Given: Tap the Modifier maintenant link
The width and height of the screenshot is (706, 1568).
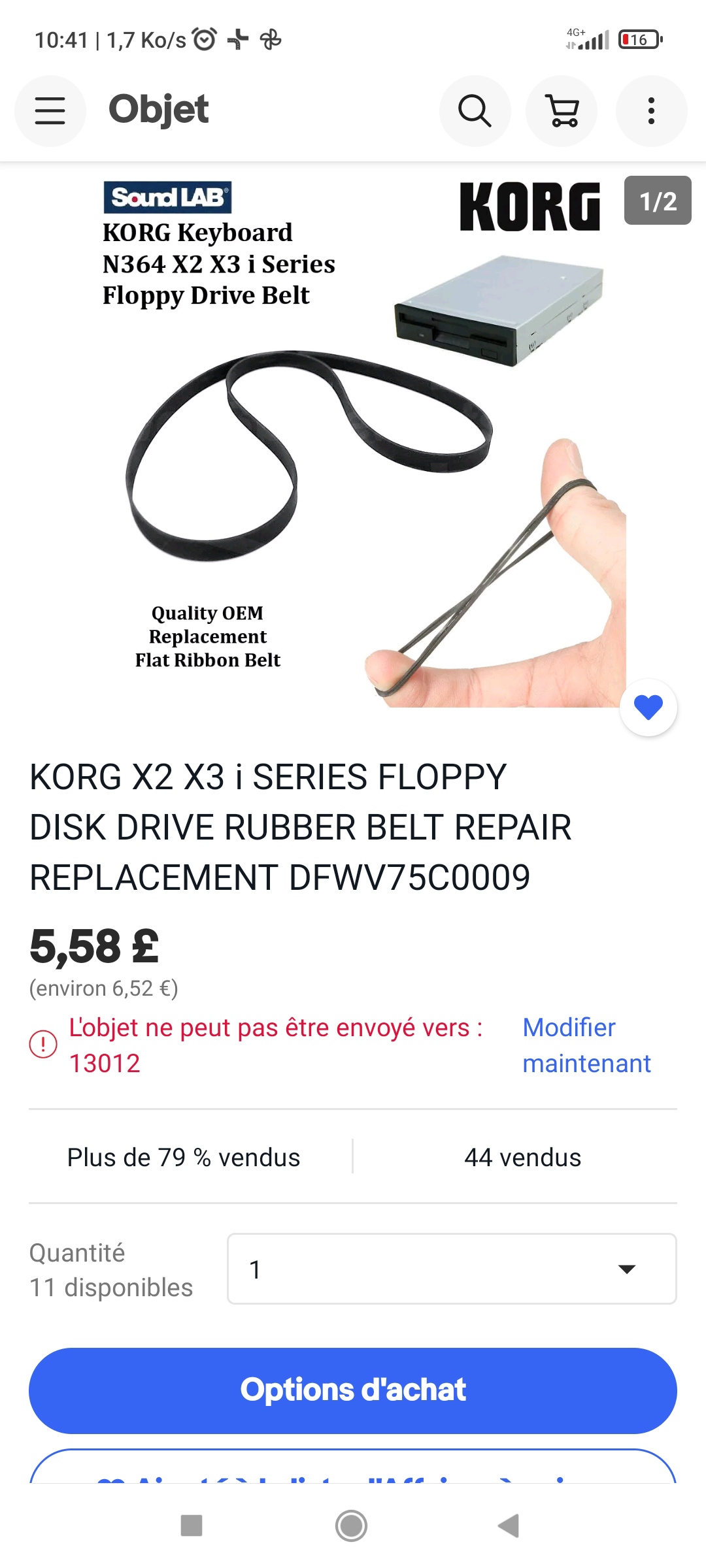Looking at the screenshot, I should (x=586, y=1045).
